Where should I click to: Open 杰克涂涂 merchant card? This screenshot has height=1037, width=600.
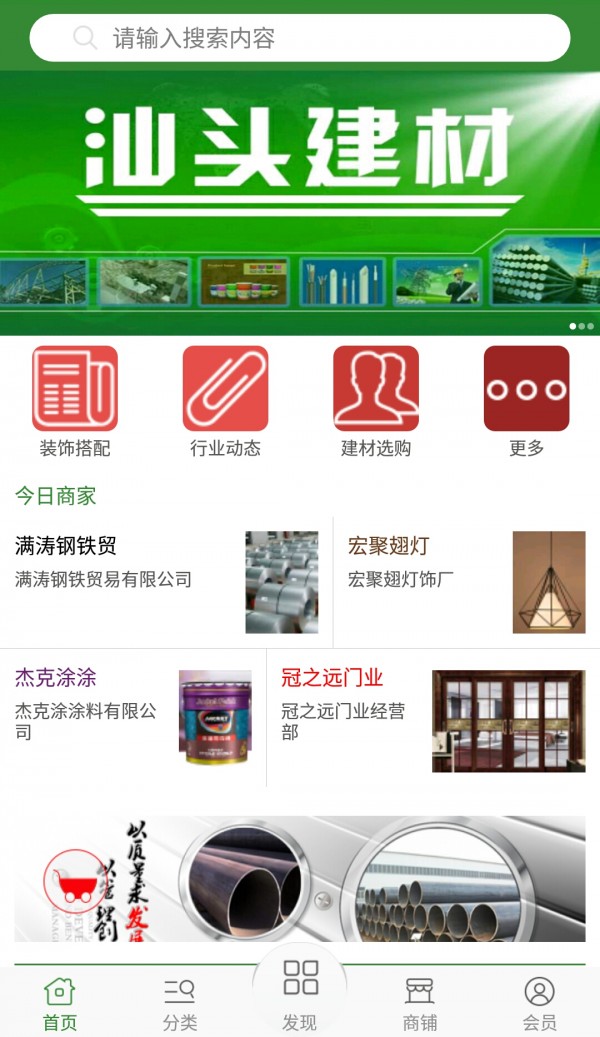[133, 716]
